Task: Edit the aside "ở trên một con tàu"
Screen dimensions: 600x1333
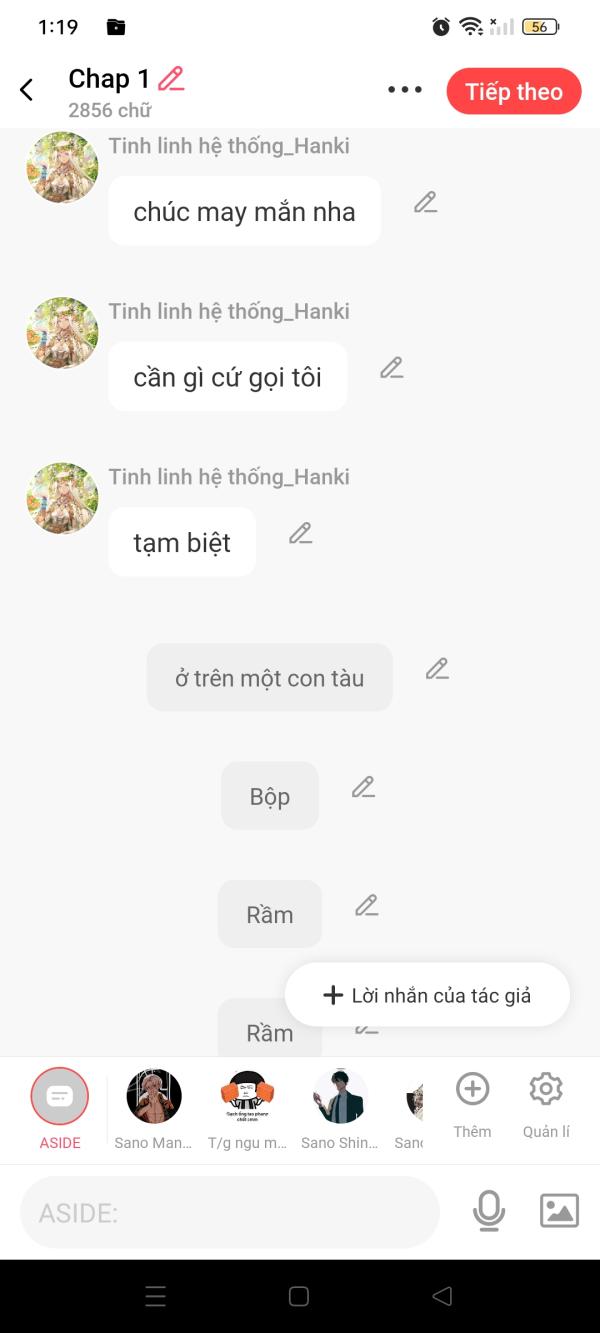Action: 436,670
